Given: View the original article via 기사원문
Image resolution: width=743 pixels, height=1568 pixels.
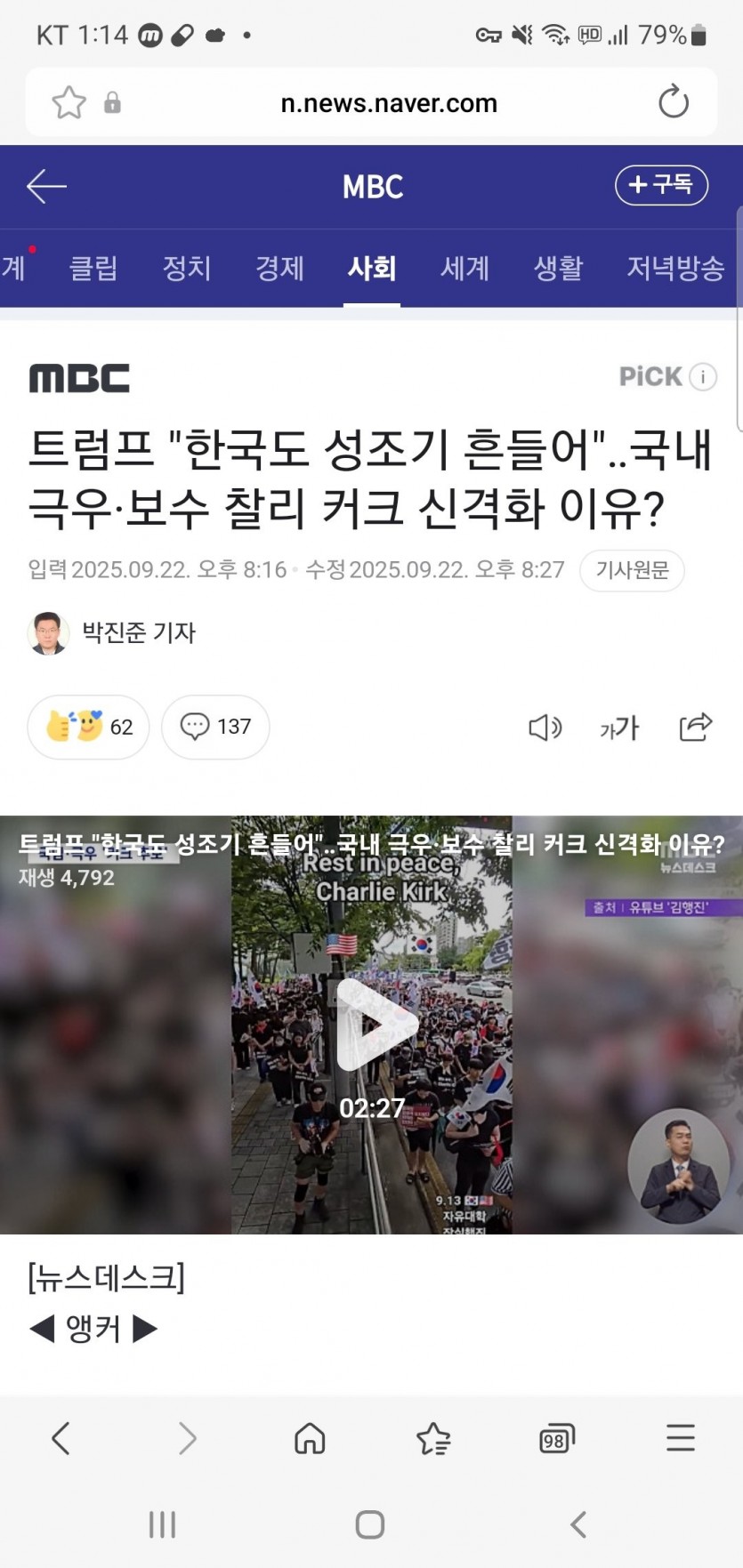Looking at the screenshot, I should point(632,570).
